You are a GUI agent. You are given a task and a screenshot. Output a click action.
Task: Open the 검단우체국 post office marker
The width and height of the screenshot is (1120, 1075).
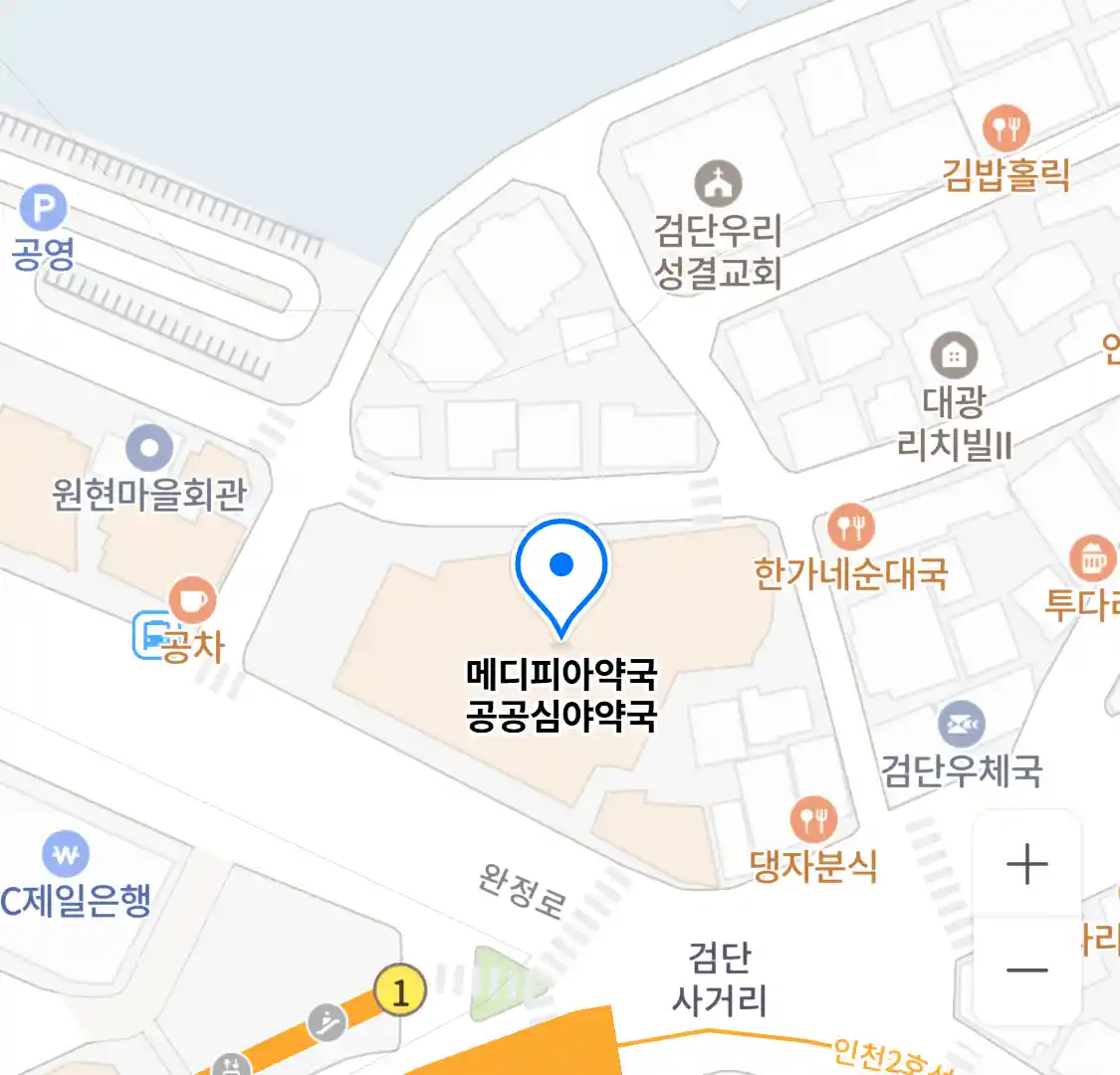961,726
